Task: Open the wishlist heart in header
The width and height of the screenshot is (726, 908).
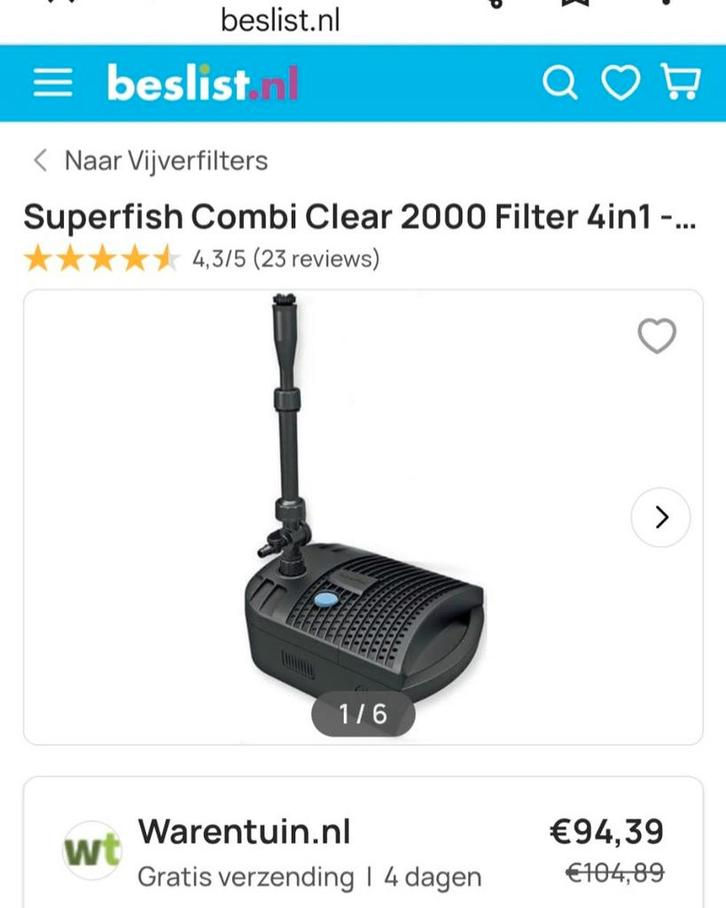Action: pyautogui.click(x=620, y=84)
